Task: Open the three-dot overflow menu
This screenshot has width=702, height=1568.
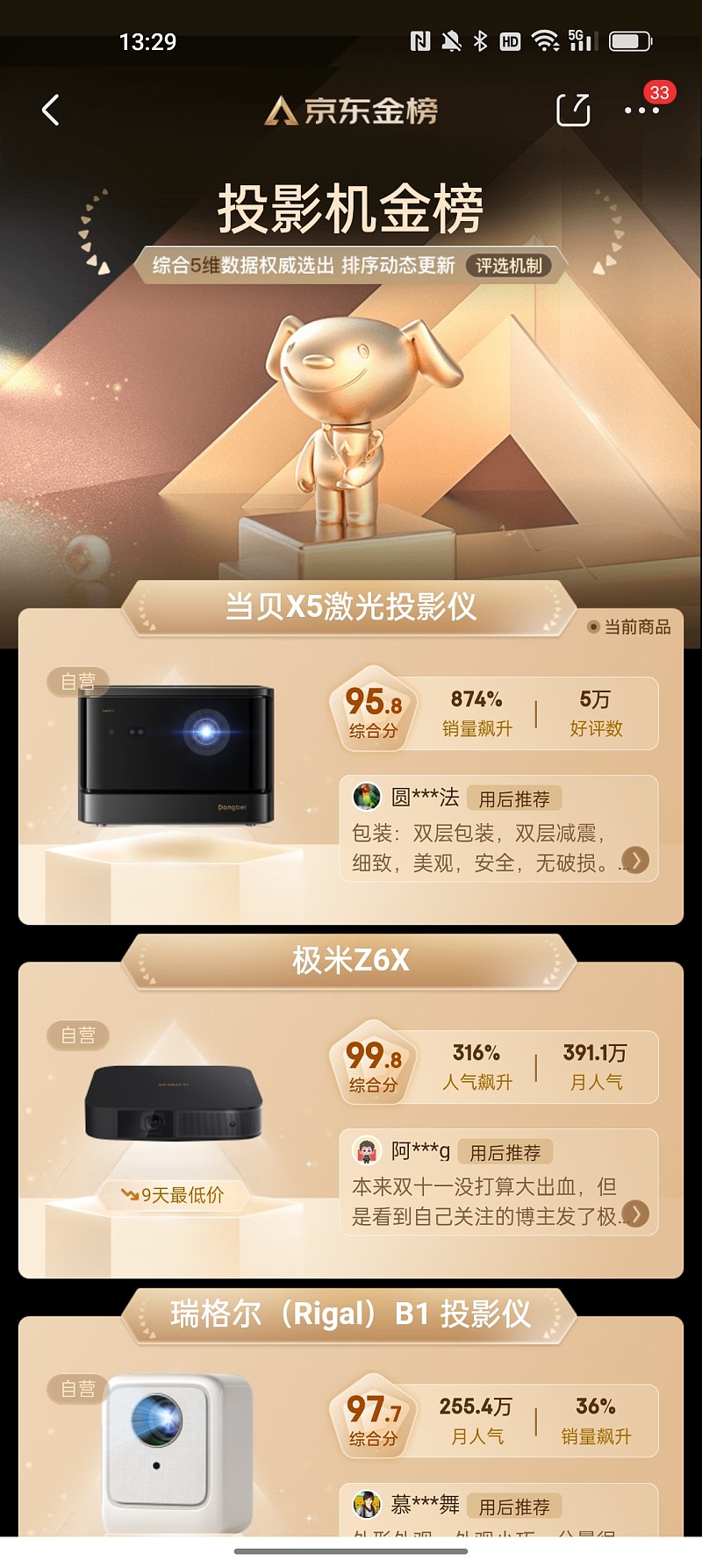Action: (x=641, y=111)
